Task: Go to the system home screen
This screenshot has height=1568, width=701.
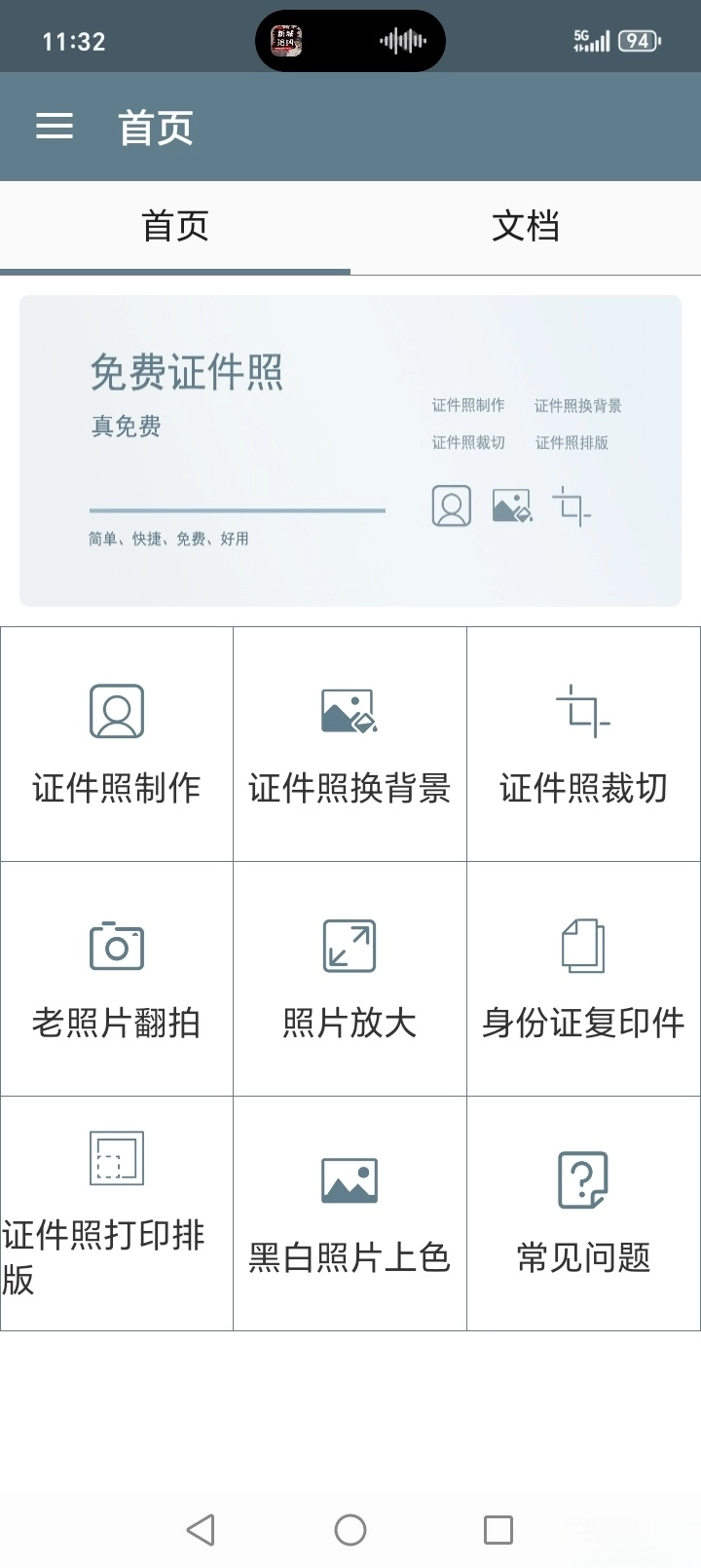Action: tap(350, 1530)
